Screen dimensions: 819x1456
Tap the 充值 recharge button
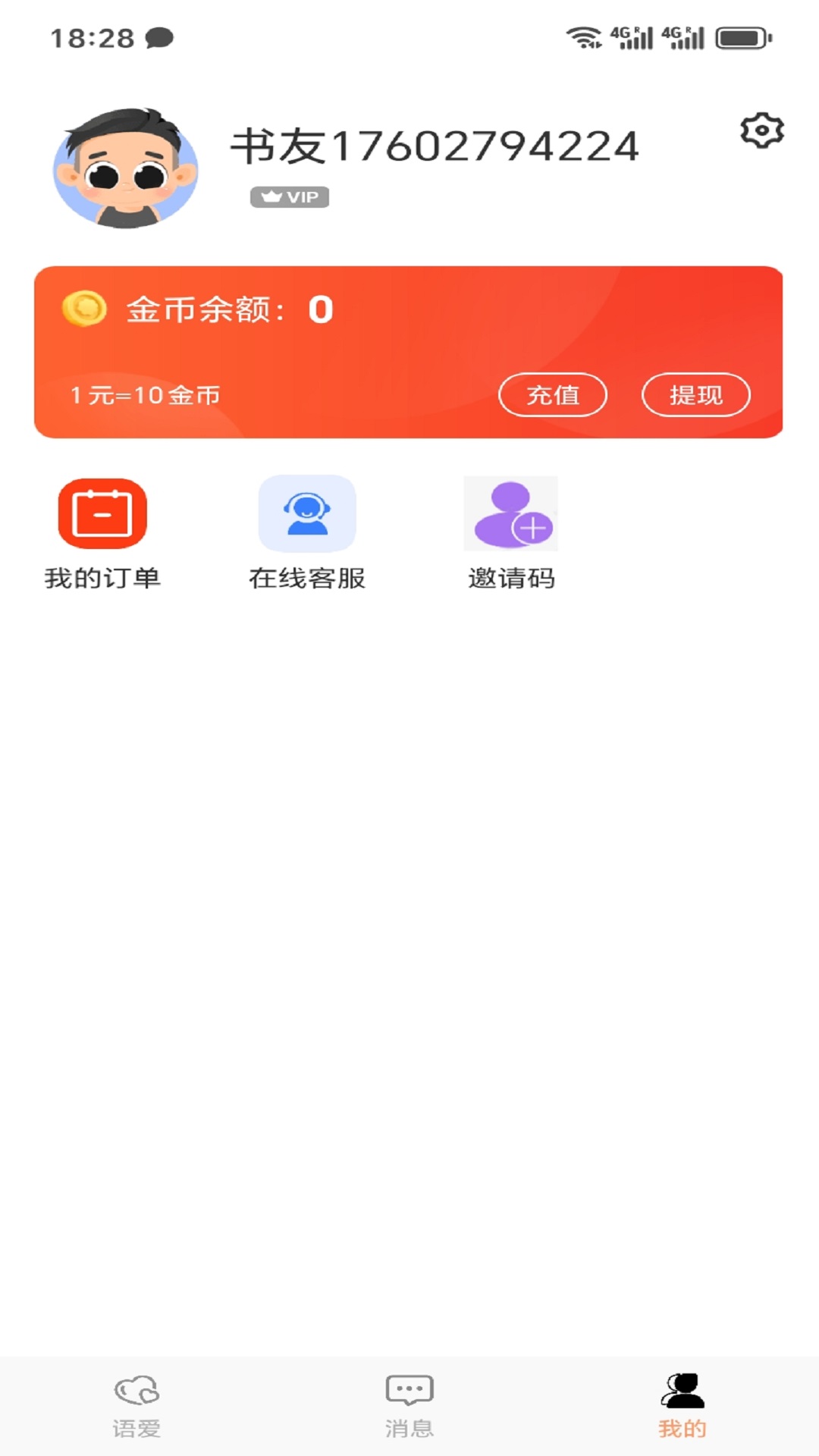tap(552, 395)
